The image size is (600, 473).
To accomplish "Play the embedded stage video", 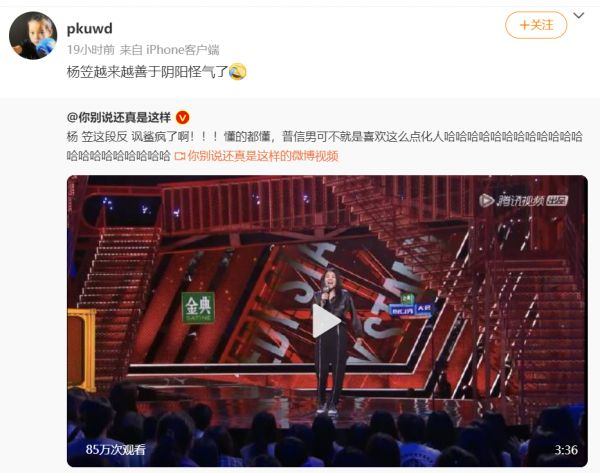I will 327,321.
